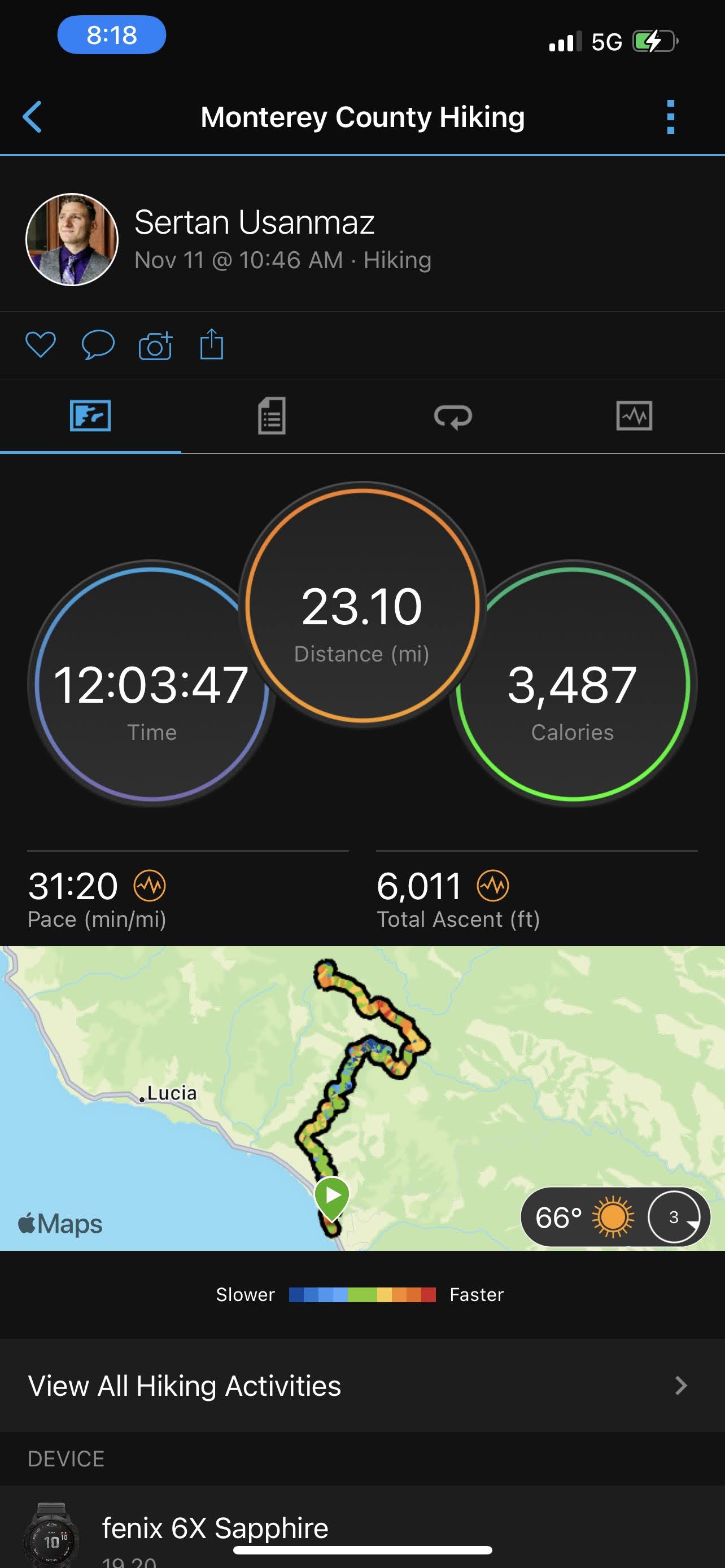Switch to the laps tab
Image resolution: width=725 pixels, height=1568 pixels.
[x=452, y=417]
